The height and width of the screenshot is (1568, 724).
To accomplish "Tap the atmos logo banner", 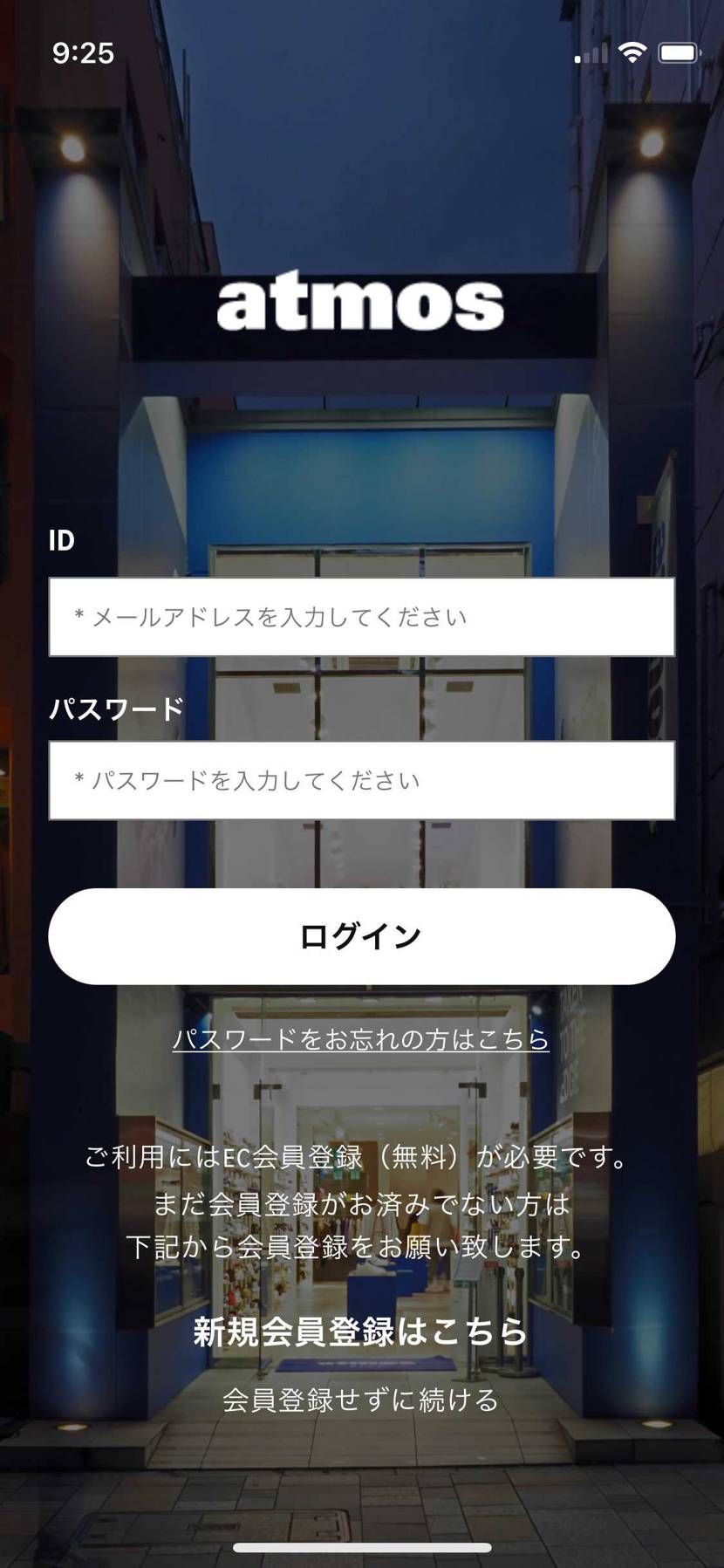I will [x=361, y=304].
